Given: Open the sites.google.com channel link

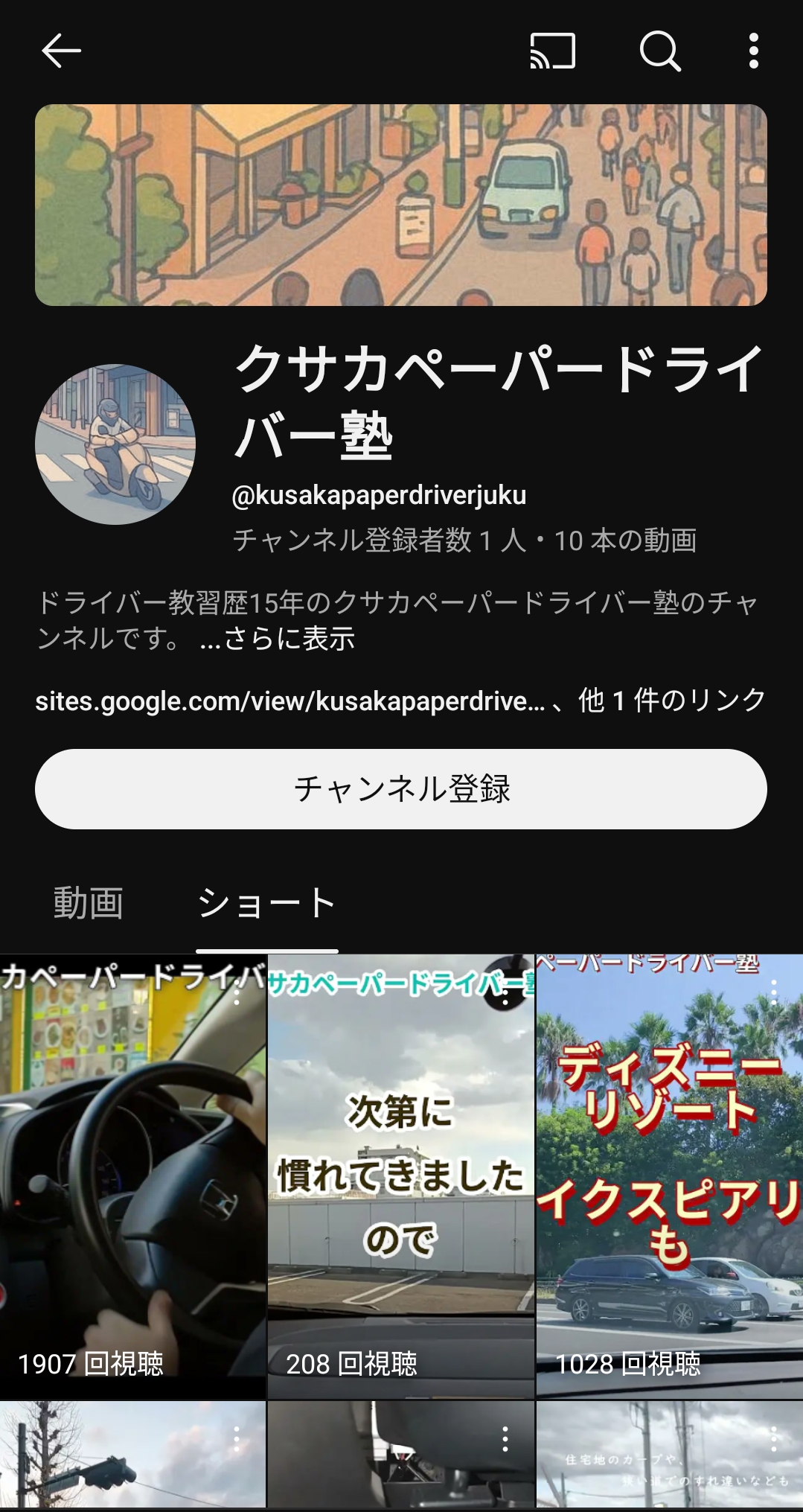Looking at the screenshot, I should pos(290,701).
